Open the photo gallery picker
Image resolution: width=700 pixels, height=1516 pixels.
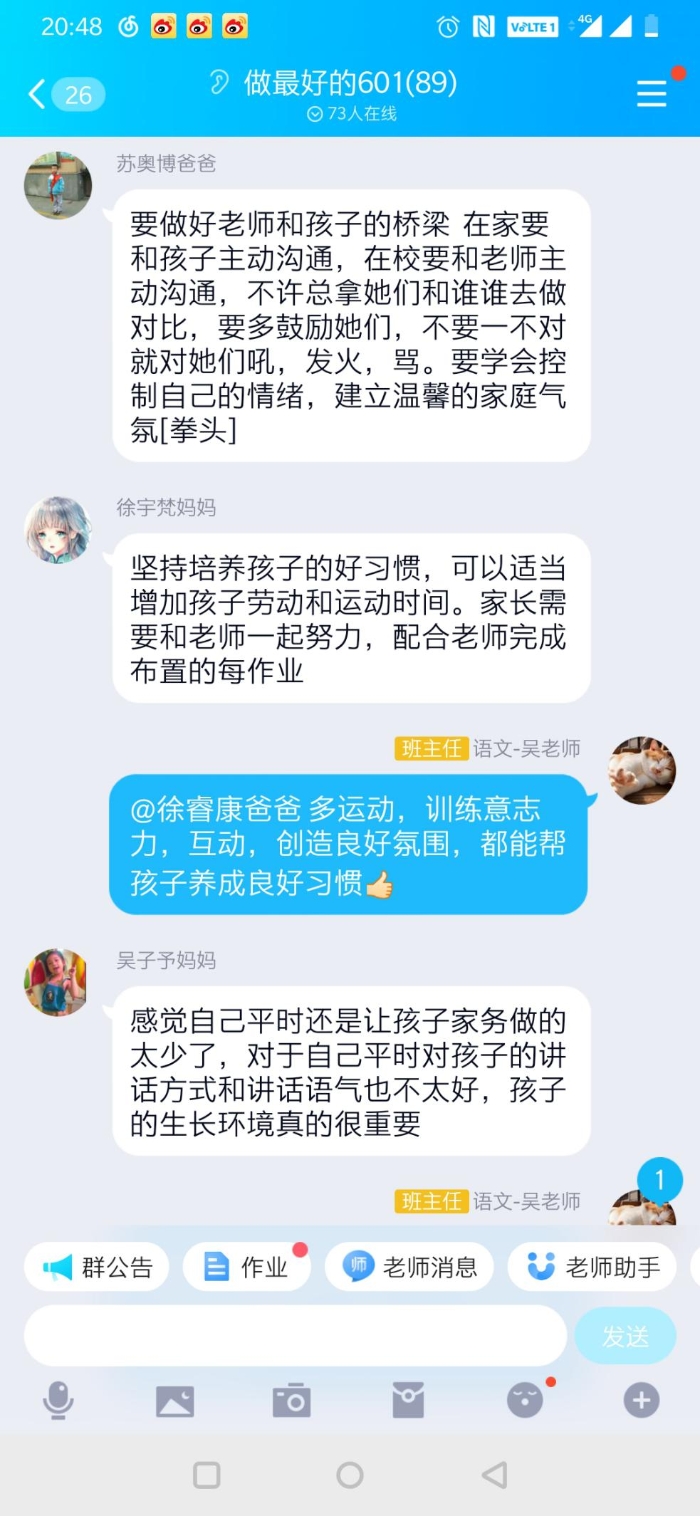click(x=175, y=1401)
